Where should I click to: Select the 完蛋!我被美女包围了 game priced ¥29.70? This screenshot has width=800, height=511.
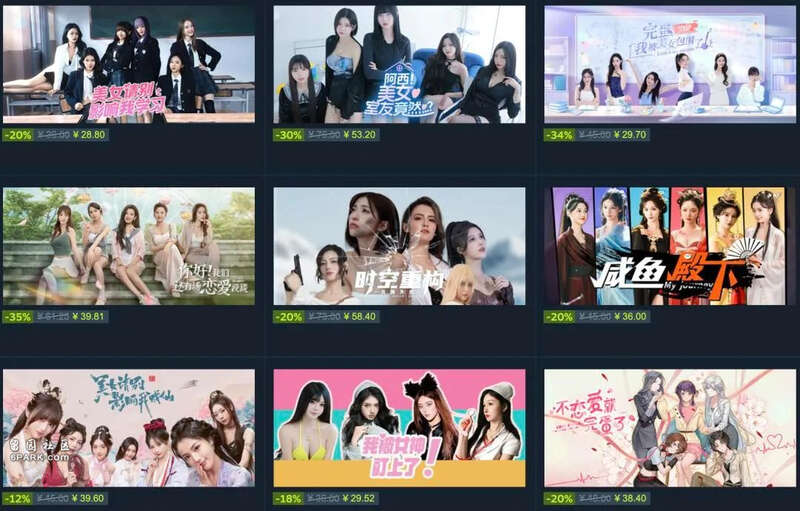coord(669,64)
